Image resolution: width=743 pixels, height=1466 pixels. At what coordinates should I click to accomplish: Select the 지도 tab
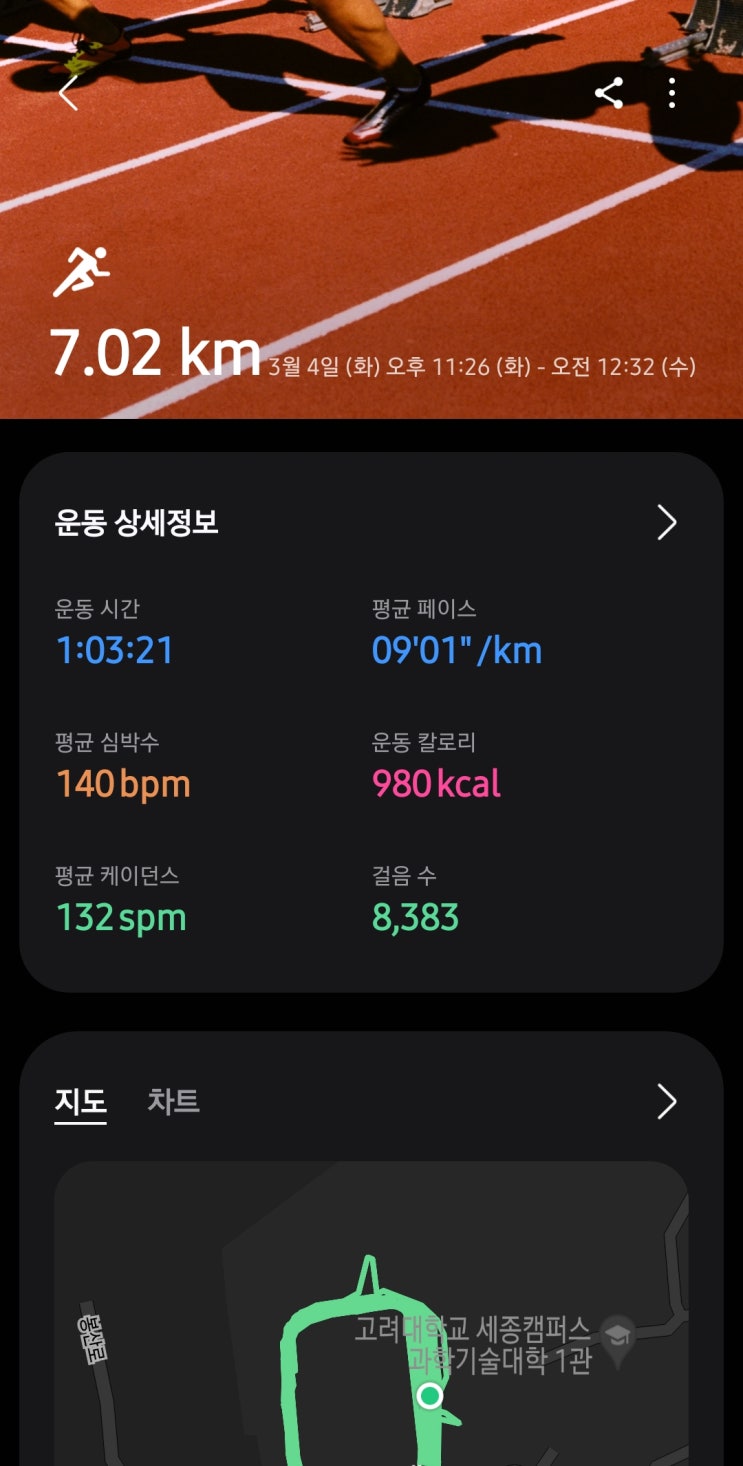(80, 1101)
